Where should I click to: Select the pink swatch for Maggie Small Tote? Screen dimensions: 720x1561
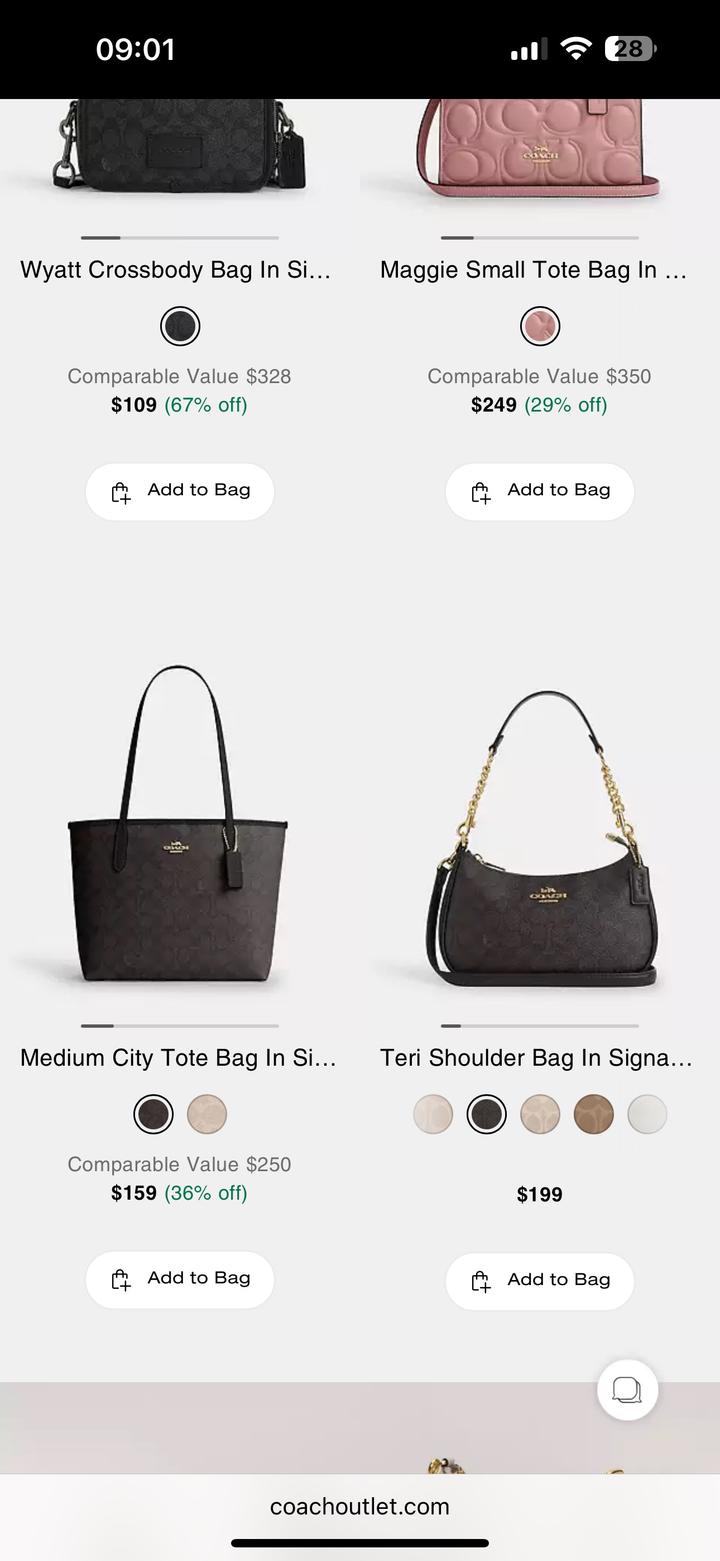tap(540, 326)
